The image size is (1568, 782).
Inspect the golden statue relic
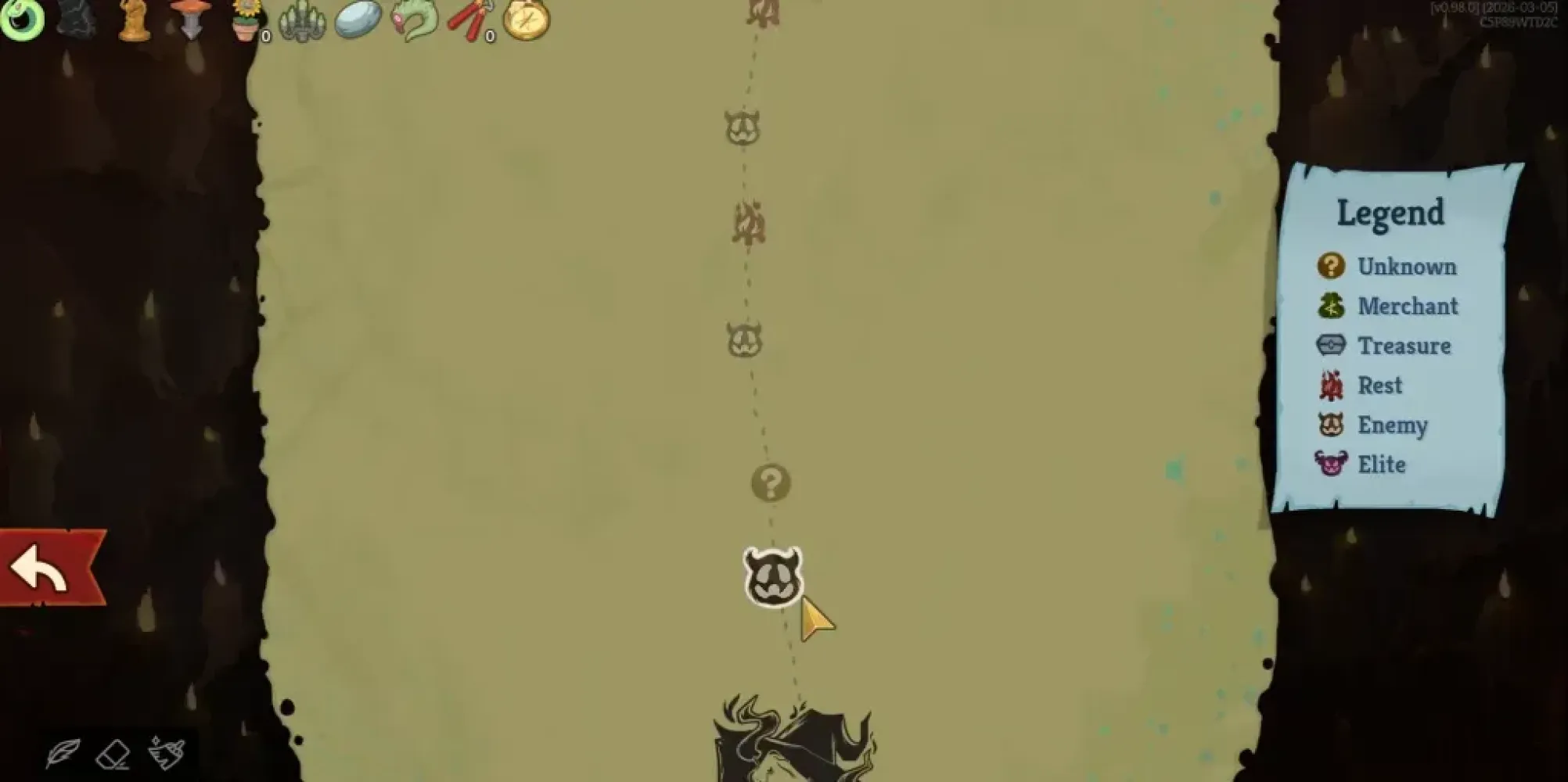click(134, 19)
